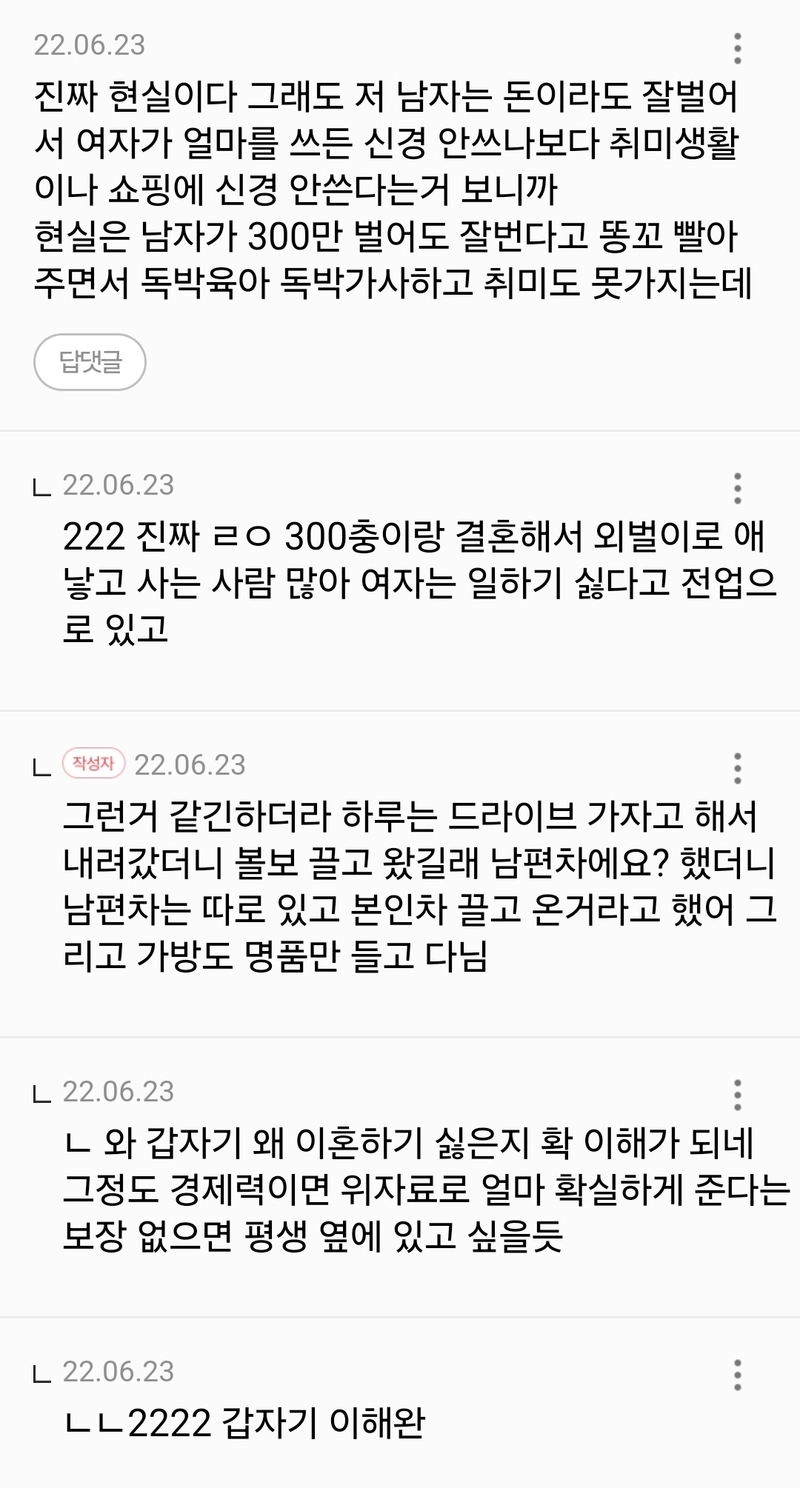This screenshot has height=1488, width=800.
Task: Tap the 답댓글 reply button
Action: (x=90, y=361)
